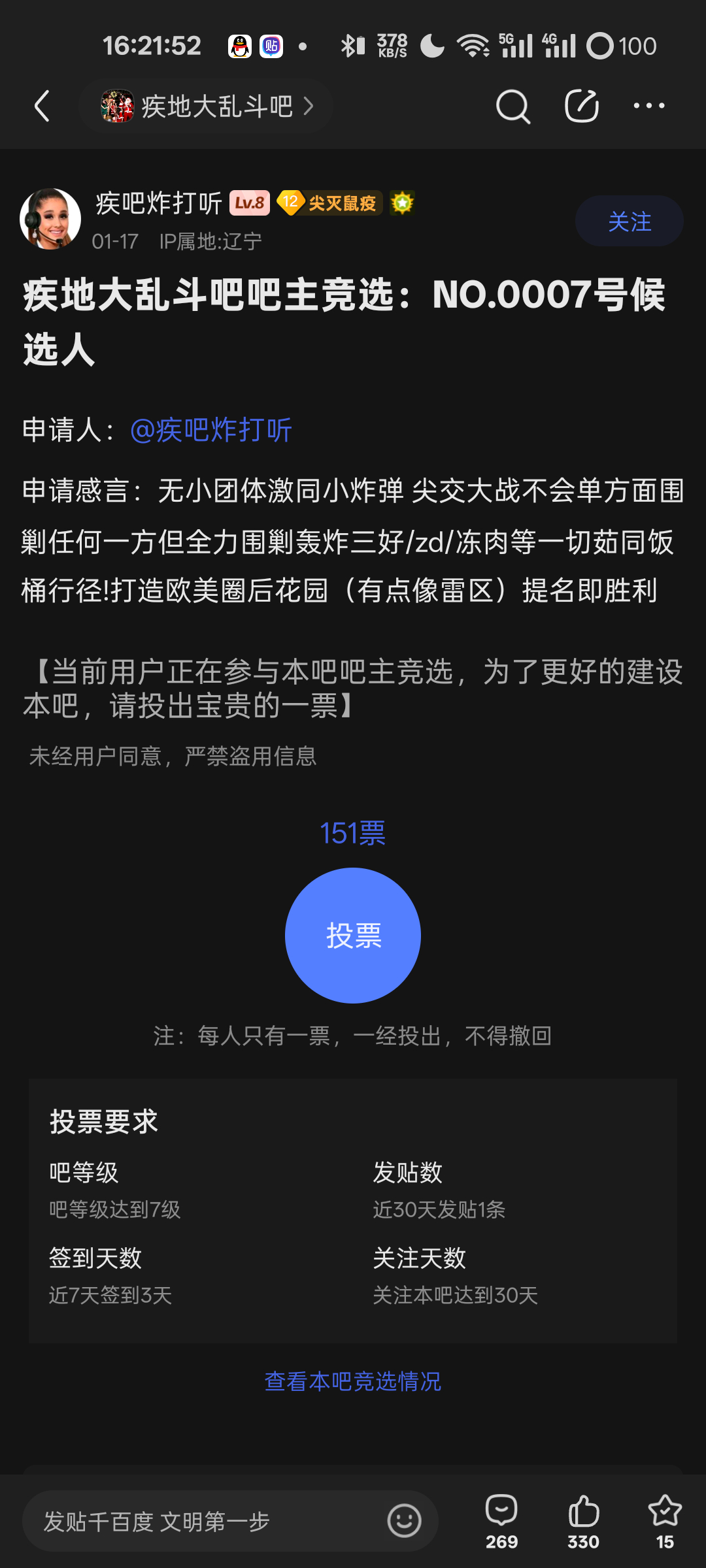This screenshot has width=706, height=1568.
Task: Bookmark this post with the star icon
Action: [x=665, y=1521]
